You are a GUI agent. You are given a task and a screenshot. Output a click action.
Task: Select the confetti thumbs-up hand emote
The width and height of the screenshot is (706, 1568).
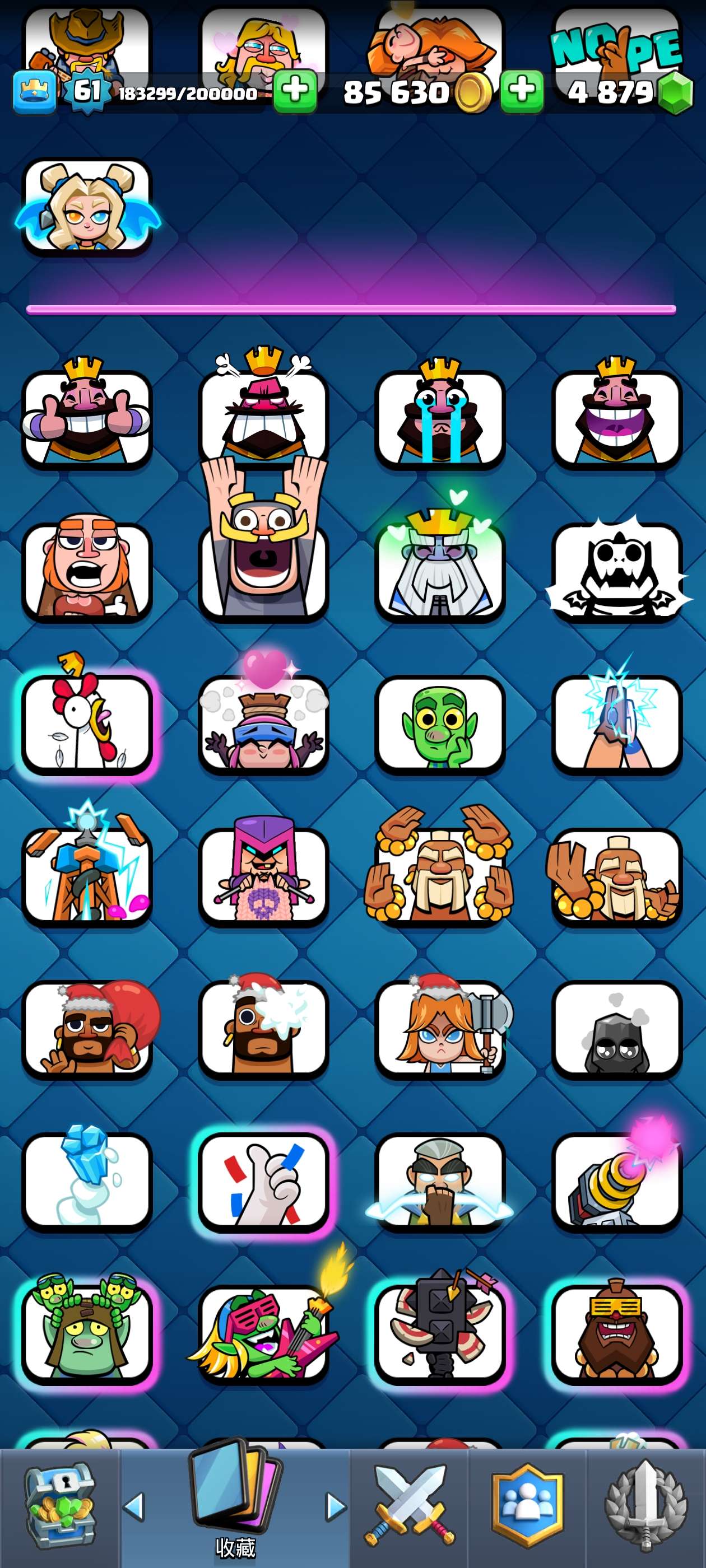(263, 1180)
